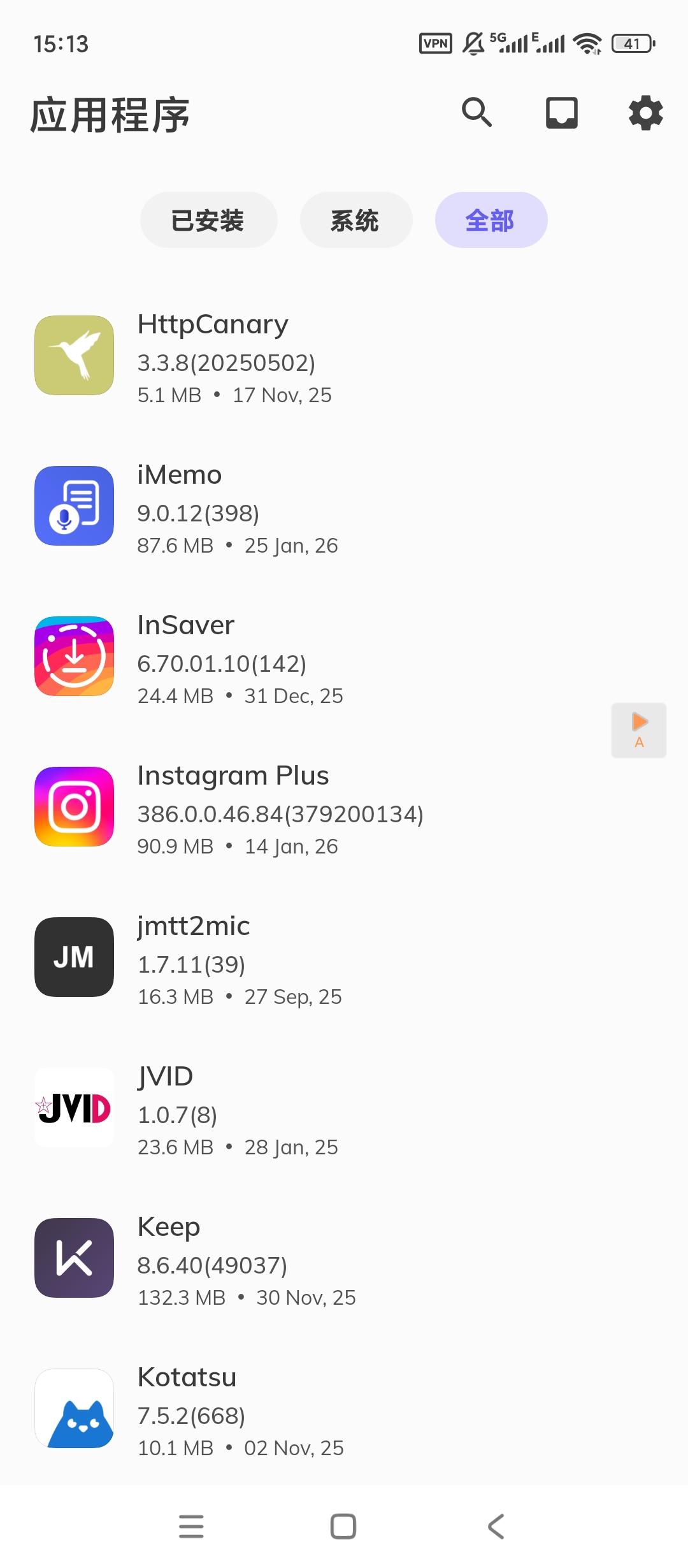Switch to the 已安装 installed filter

click(x=208, y=219)
